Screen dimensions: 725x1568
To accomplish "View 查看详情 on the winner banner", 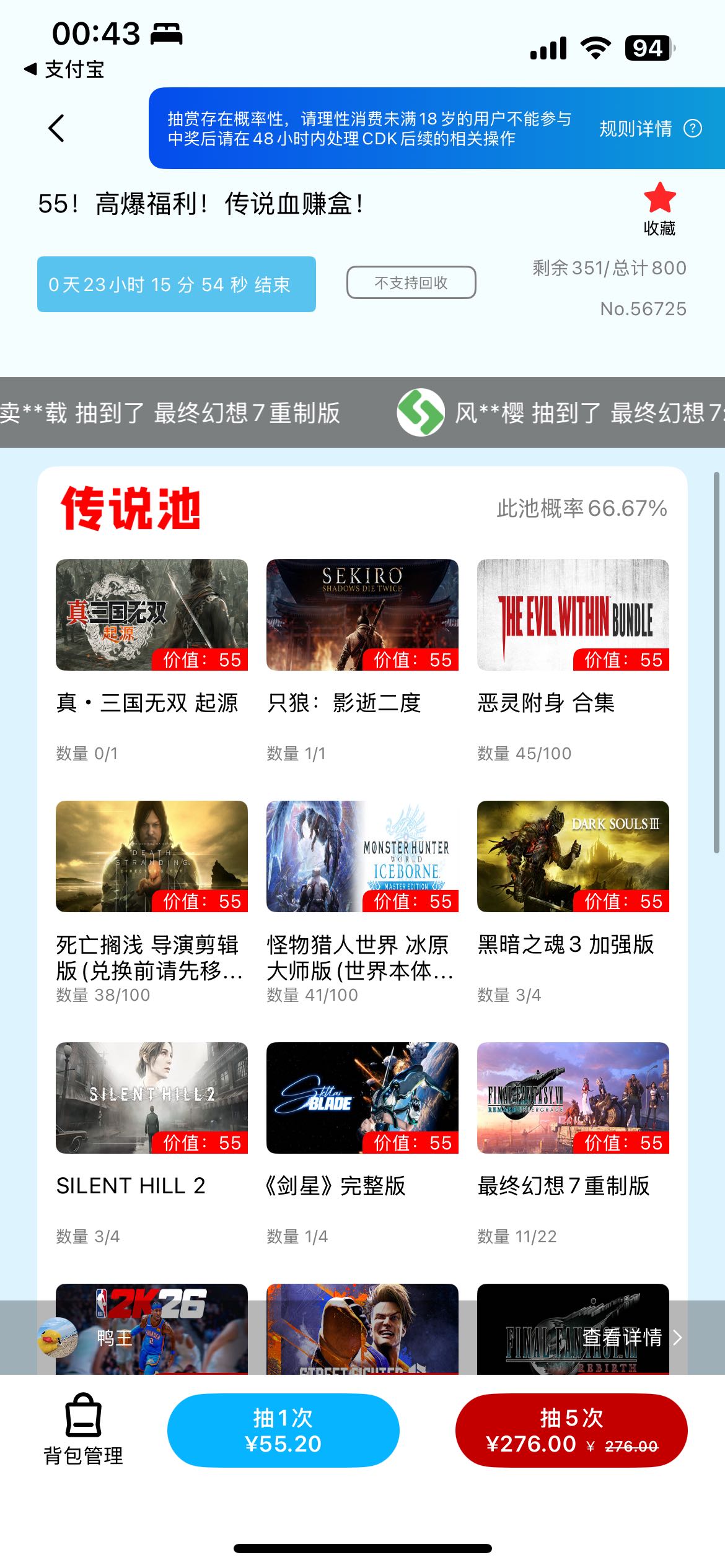I will point(631,1338).
